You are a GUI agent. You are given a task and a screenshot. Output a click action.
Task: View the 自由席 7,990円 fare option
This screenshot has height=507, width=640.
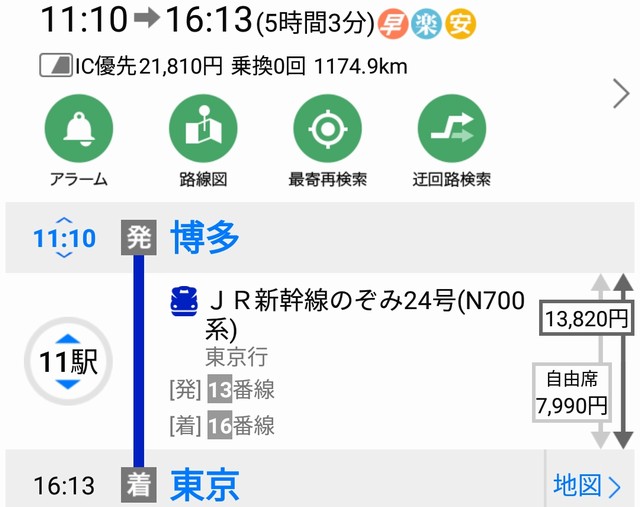point(572,392)
